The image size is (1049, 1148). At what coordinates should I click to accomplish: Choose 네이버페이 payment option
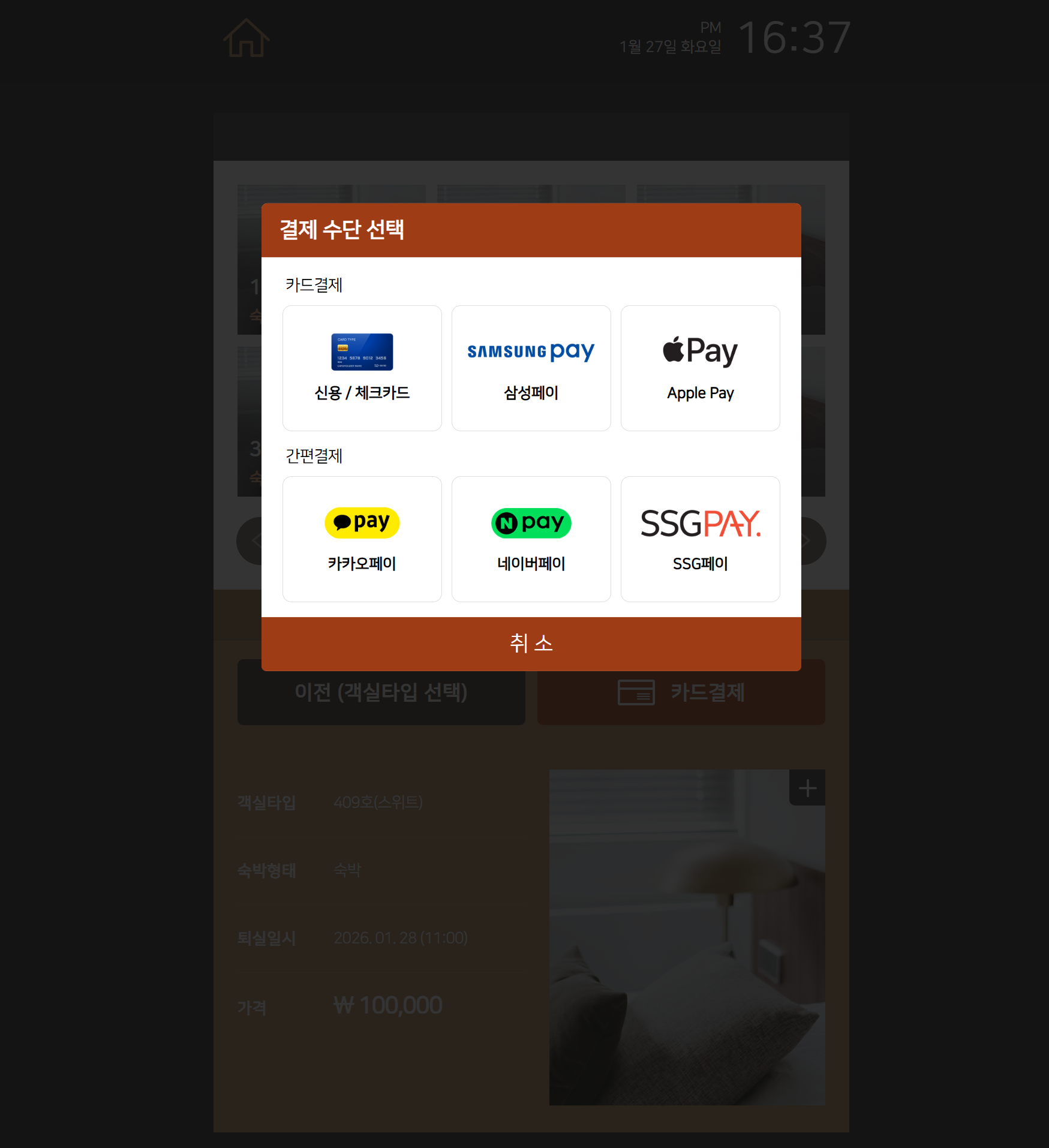click(x=531, y=539)
